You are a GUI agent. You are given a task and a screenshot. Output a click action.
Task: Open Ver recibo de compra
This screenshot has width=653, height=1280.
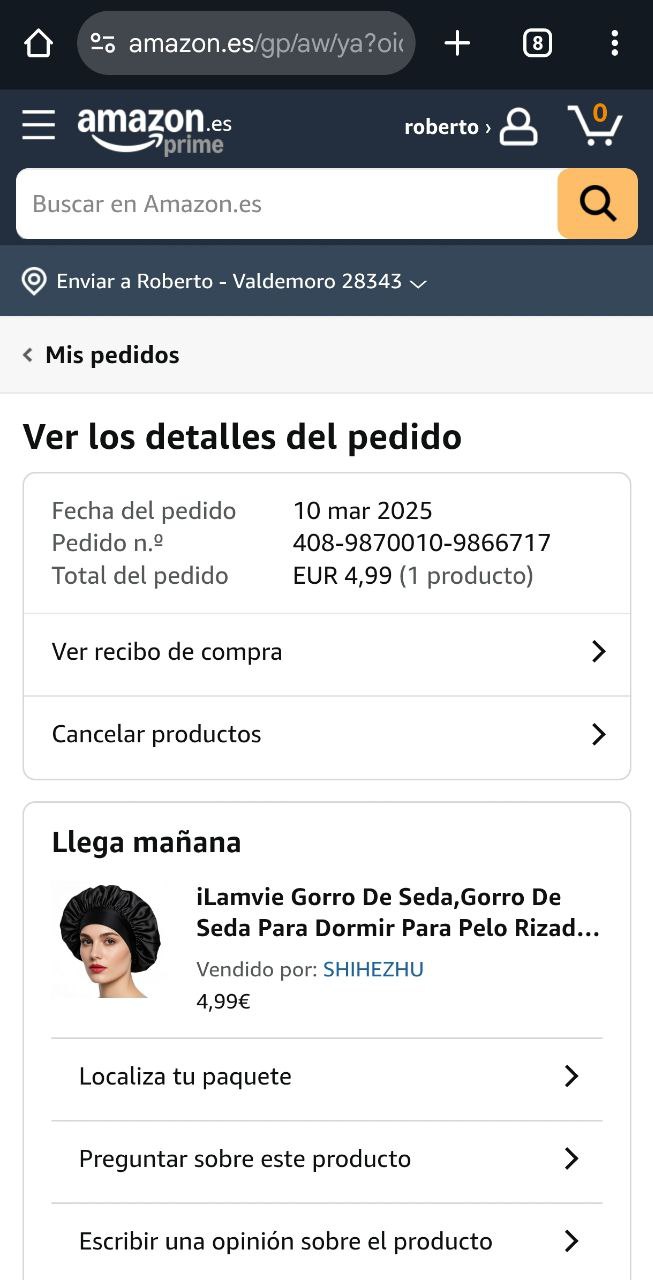(x=327, y=652)
